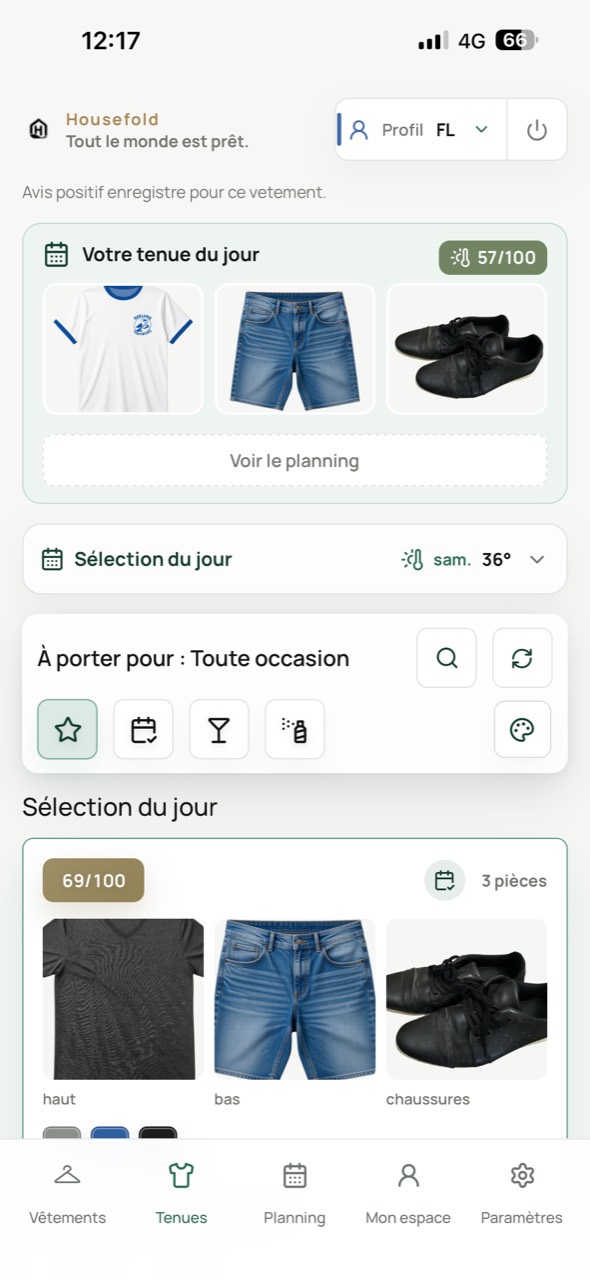Switch to the Vêtements tab
The image size is (590, 1280).
click(67, 1193)
